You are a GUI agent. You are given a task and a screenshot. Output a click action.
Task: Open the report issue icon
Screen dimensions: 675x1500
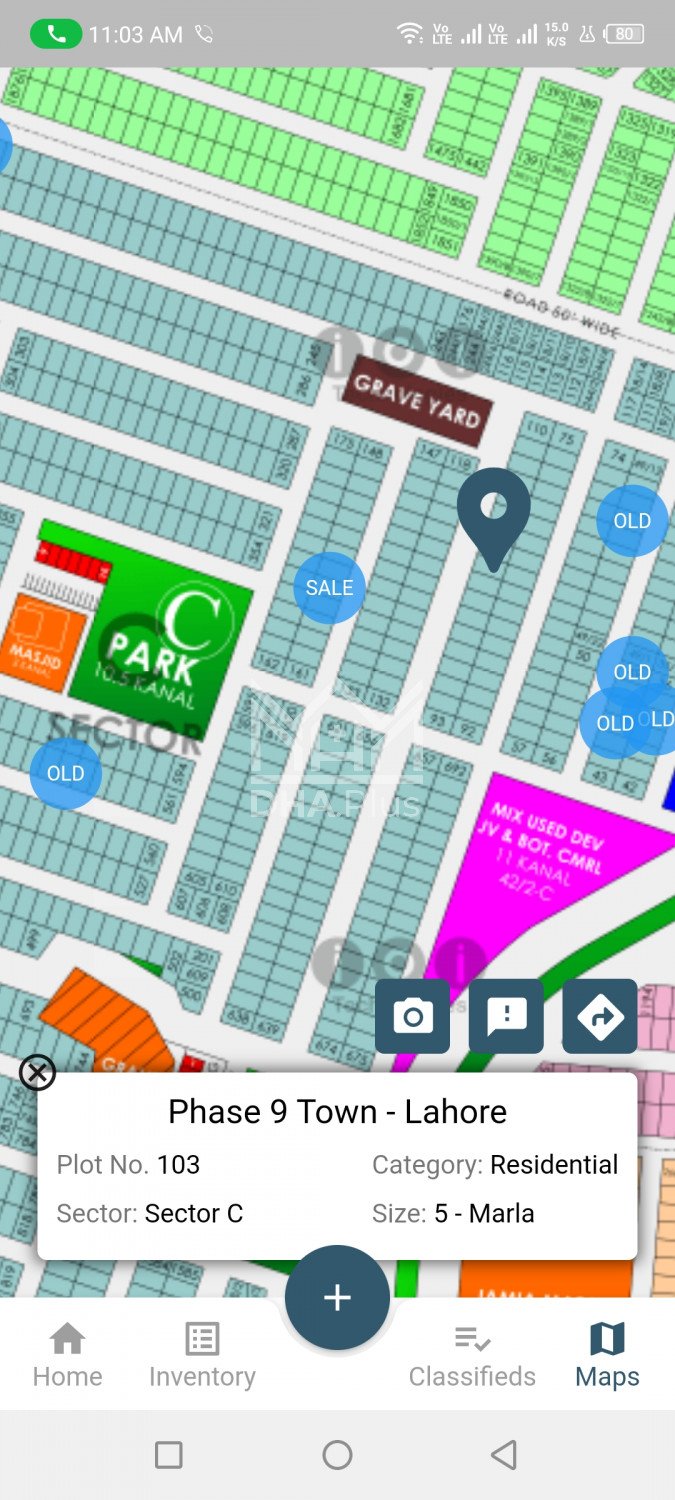tap(506, 1016)
